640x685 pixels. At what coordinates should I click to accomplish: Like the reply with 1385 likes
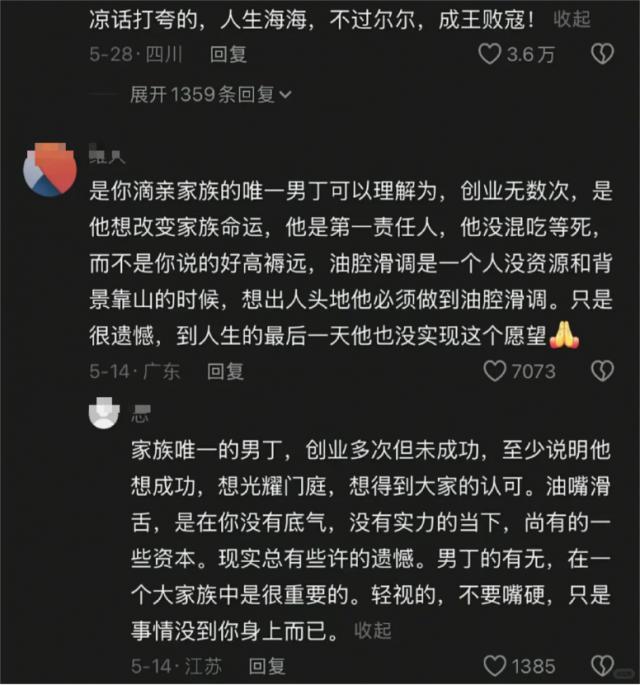click(496, 665)
